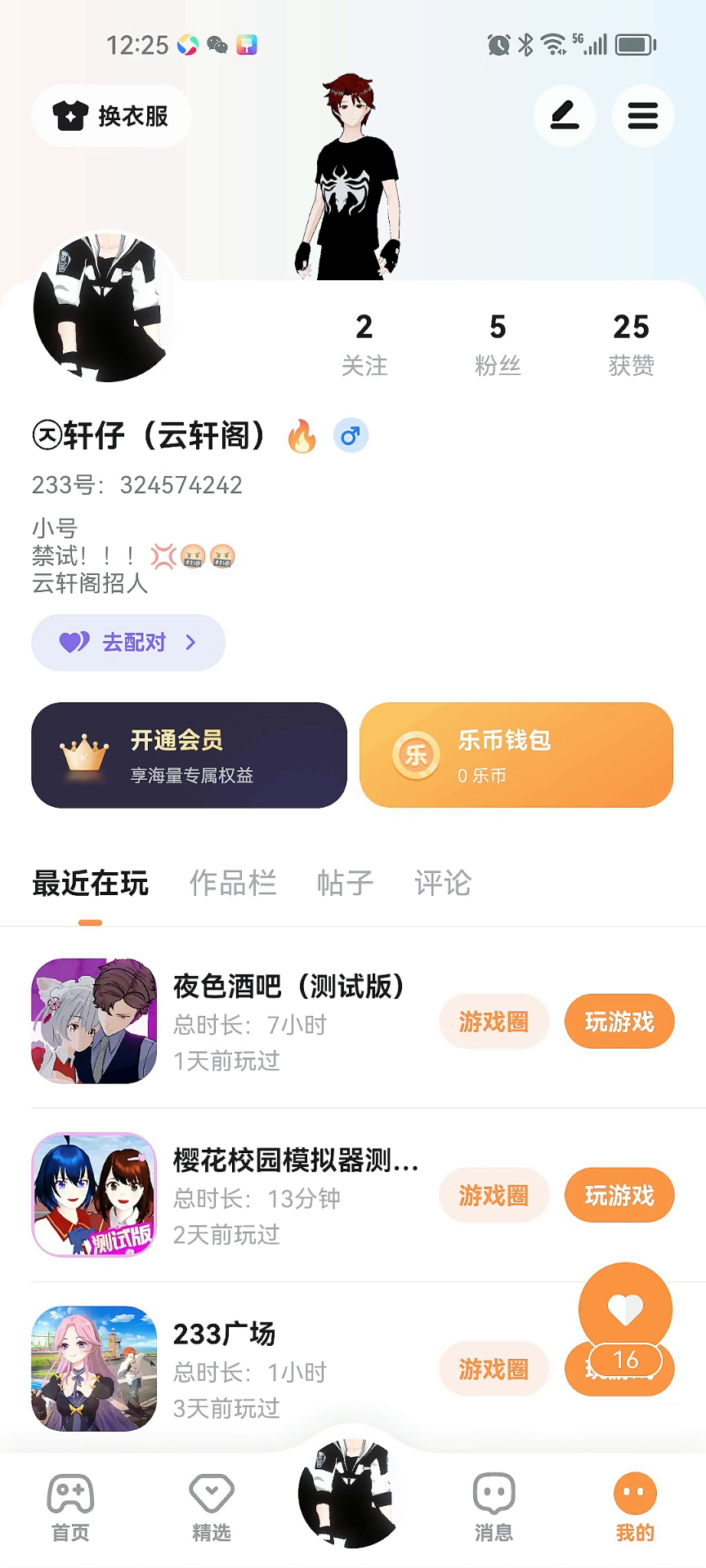Image resolution: width=706 pixels, height=1568 pixels.
Task: Open the hamburger menu
Action: 643,116
